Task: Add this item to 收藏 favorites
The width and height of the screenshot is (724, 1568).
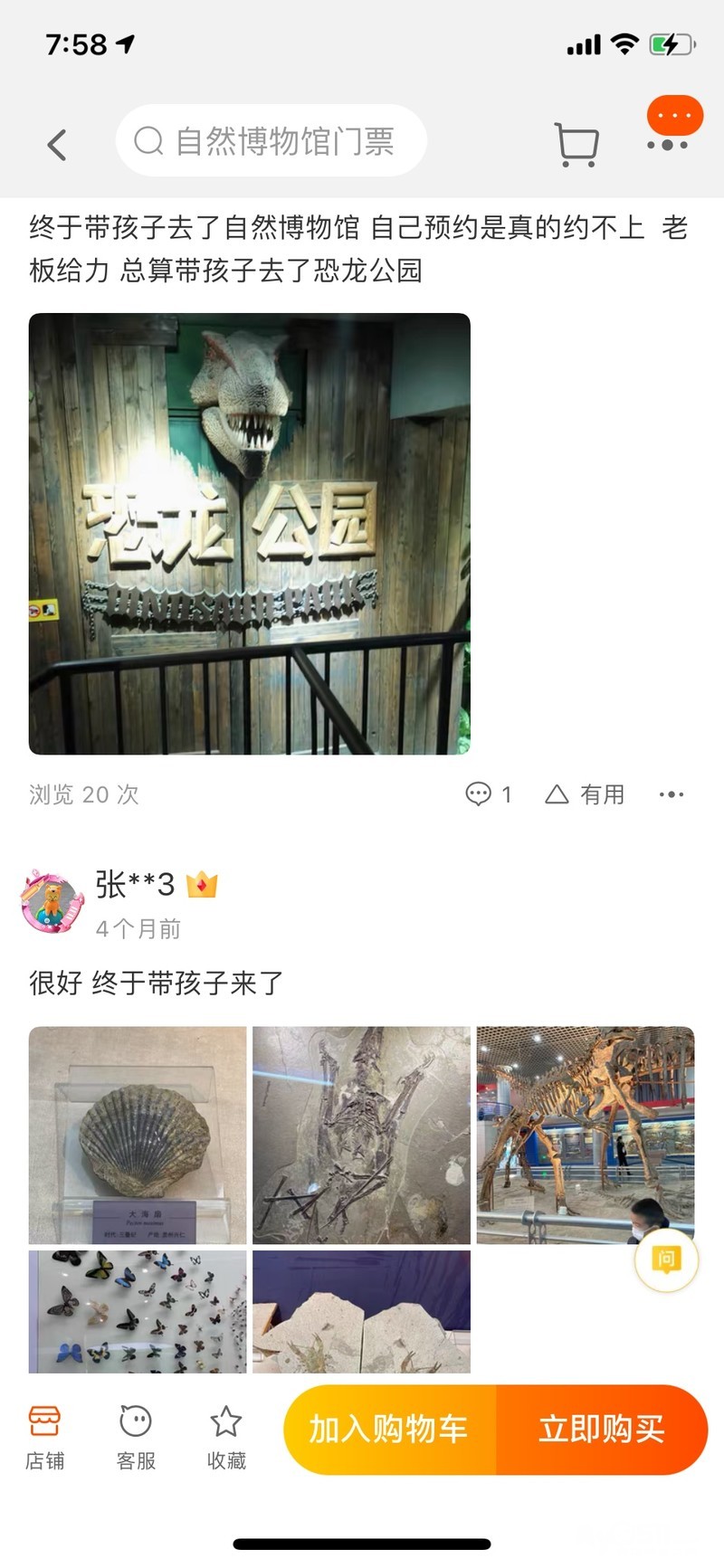Action: click(x=226, y=1438)
